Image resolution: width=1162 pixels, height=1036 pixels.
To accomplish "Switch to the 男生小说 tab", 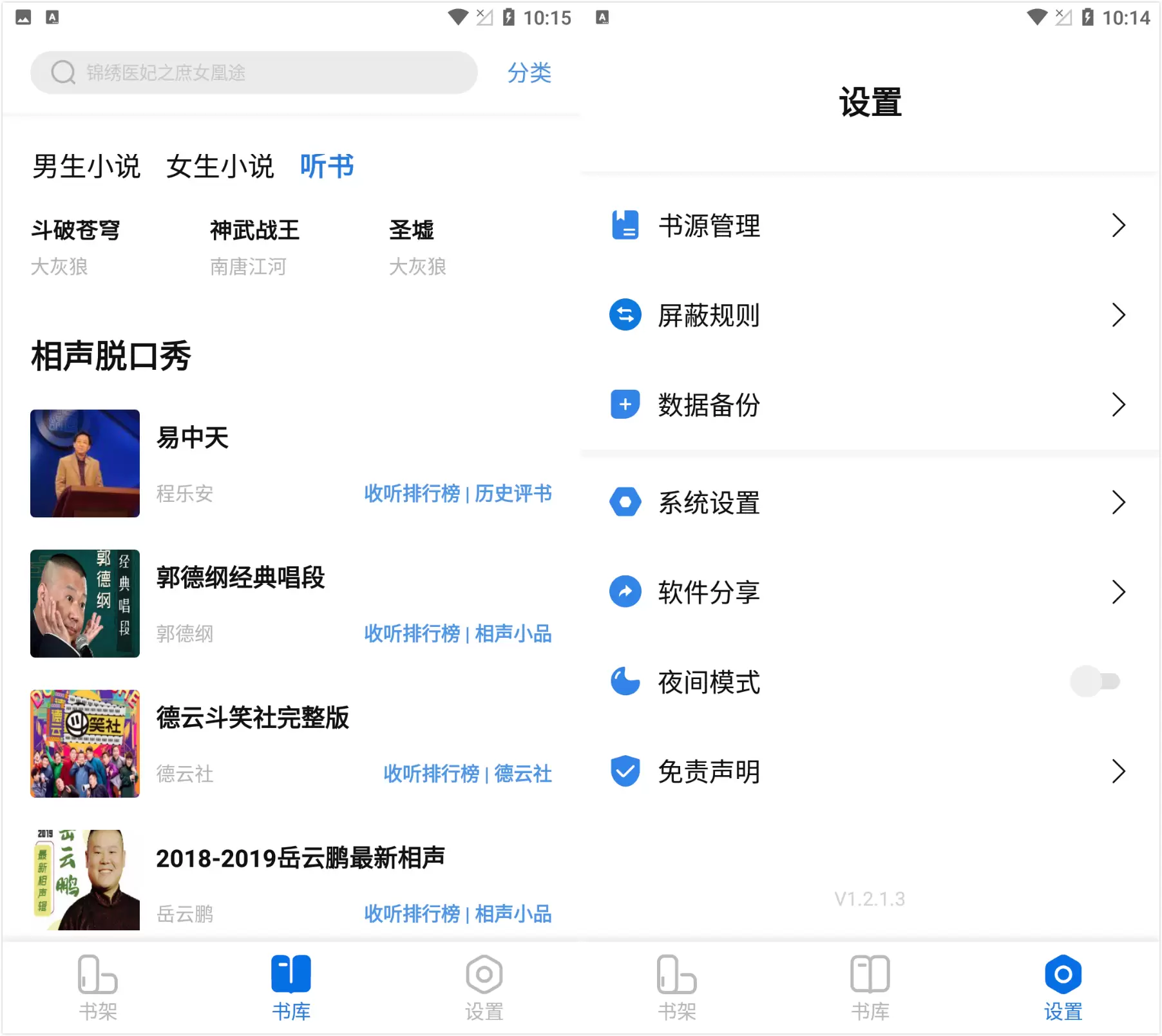I will coord(86,166).
